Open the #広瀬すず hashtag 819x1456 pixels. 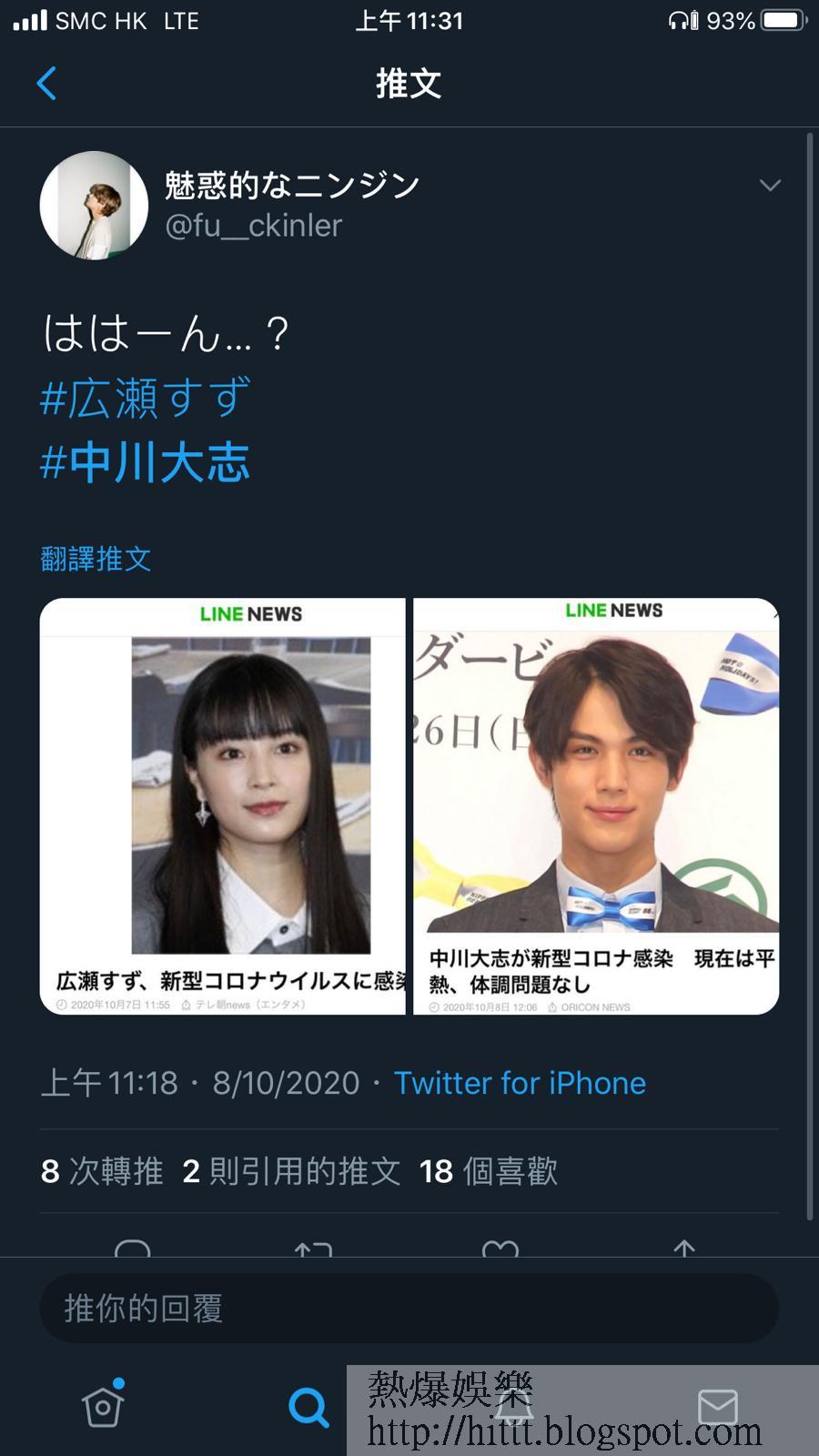point(146,398)
